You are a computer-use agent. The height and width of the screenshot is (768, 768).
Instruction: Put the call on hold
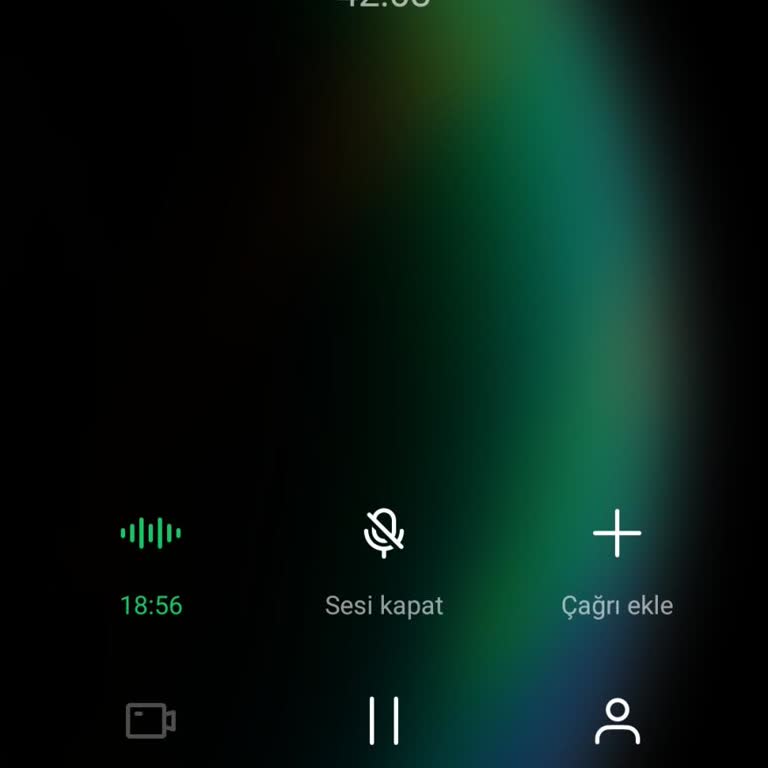point(384,720)
